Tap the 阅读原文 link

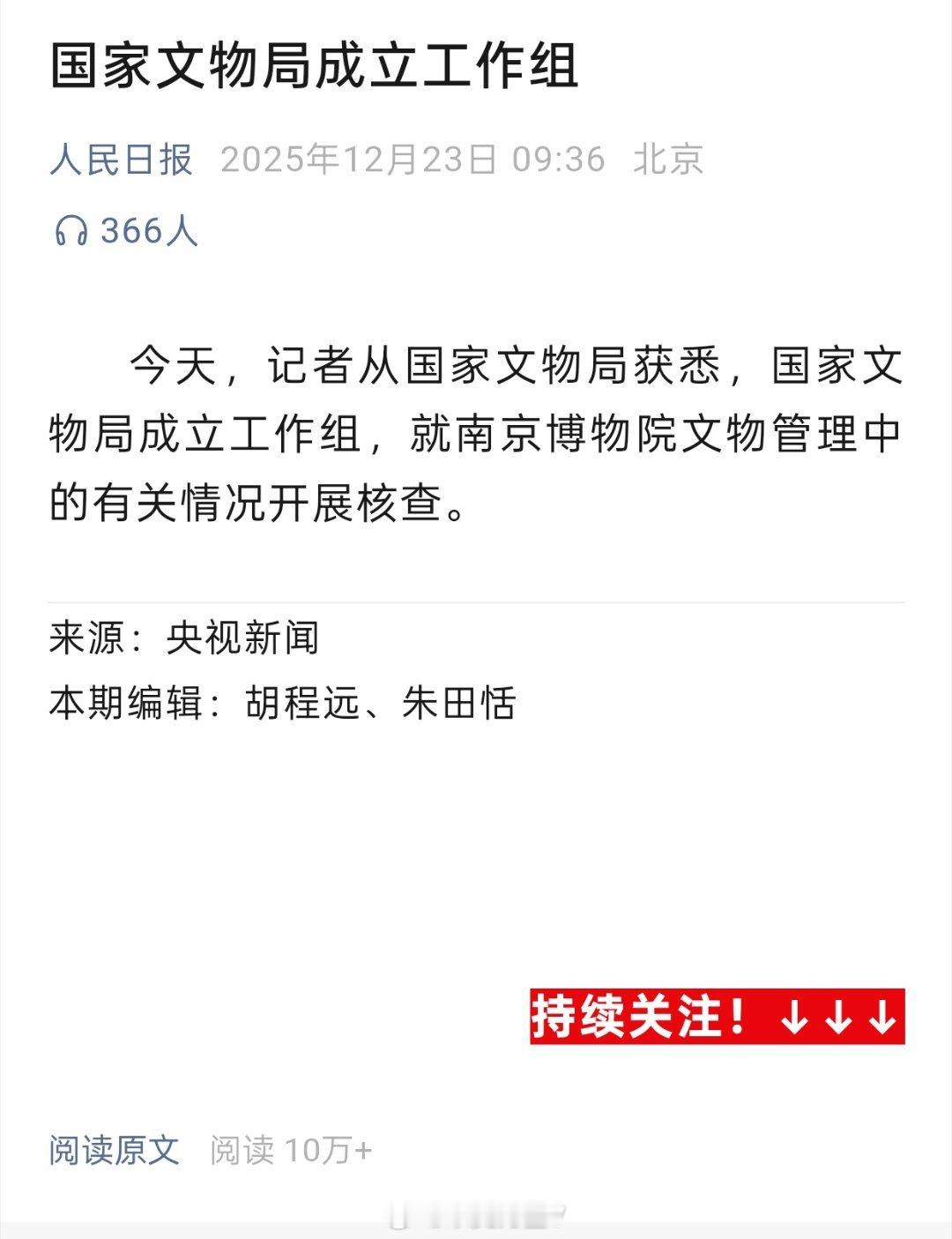click(x=115, y=1150)
